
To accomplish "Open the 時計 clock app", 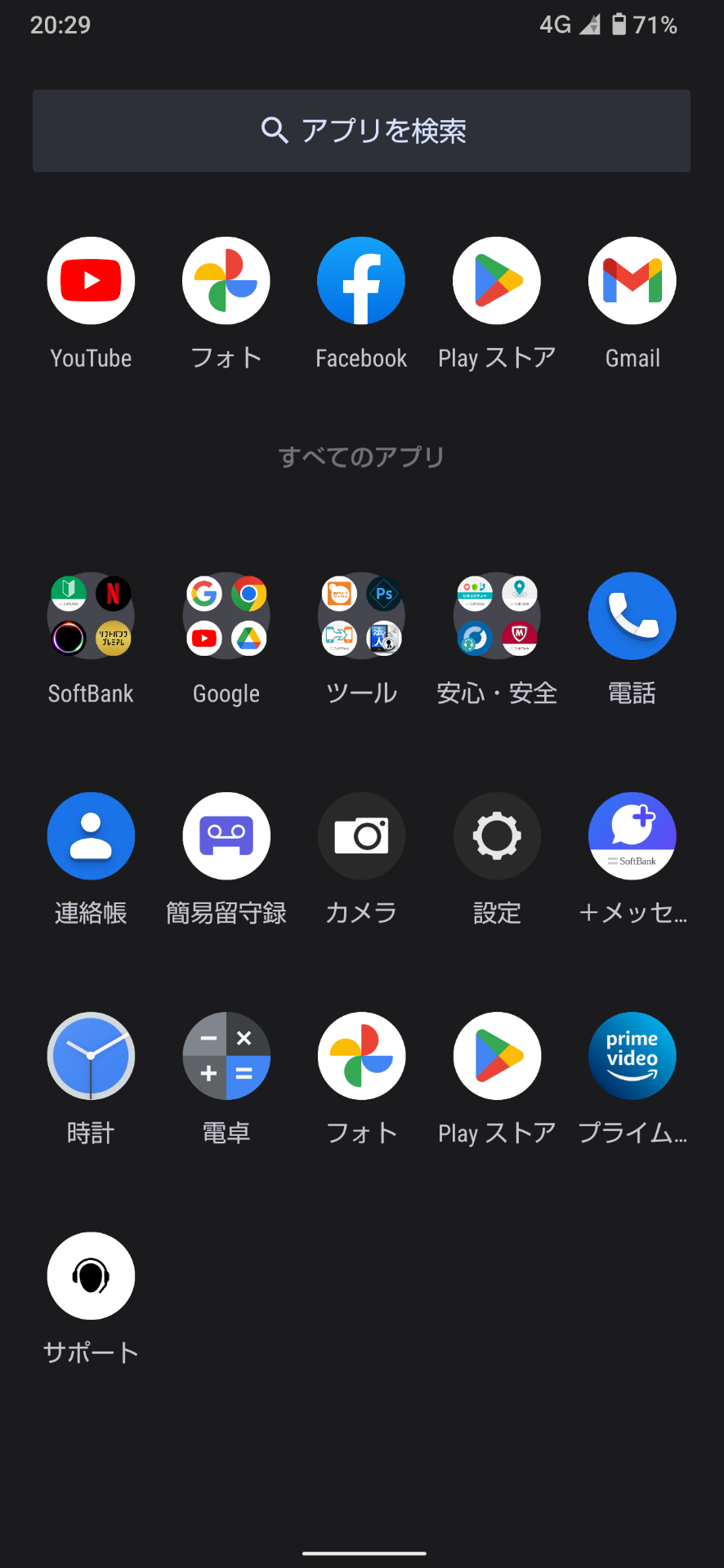I will [x=91, y=1055].
